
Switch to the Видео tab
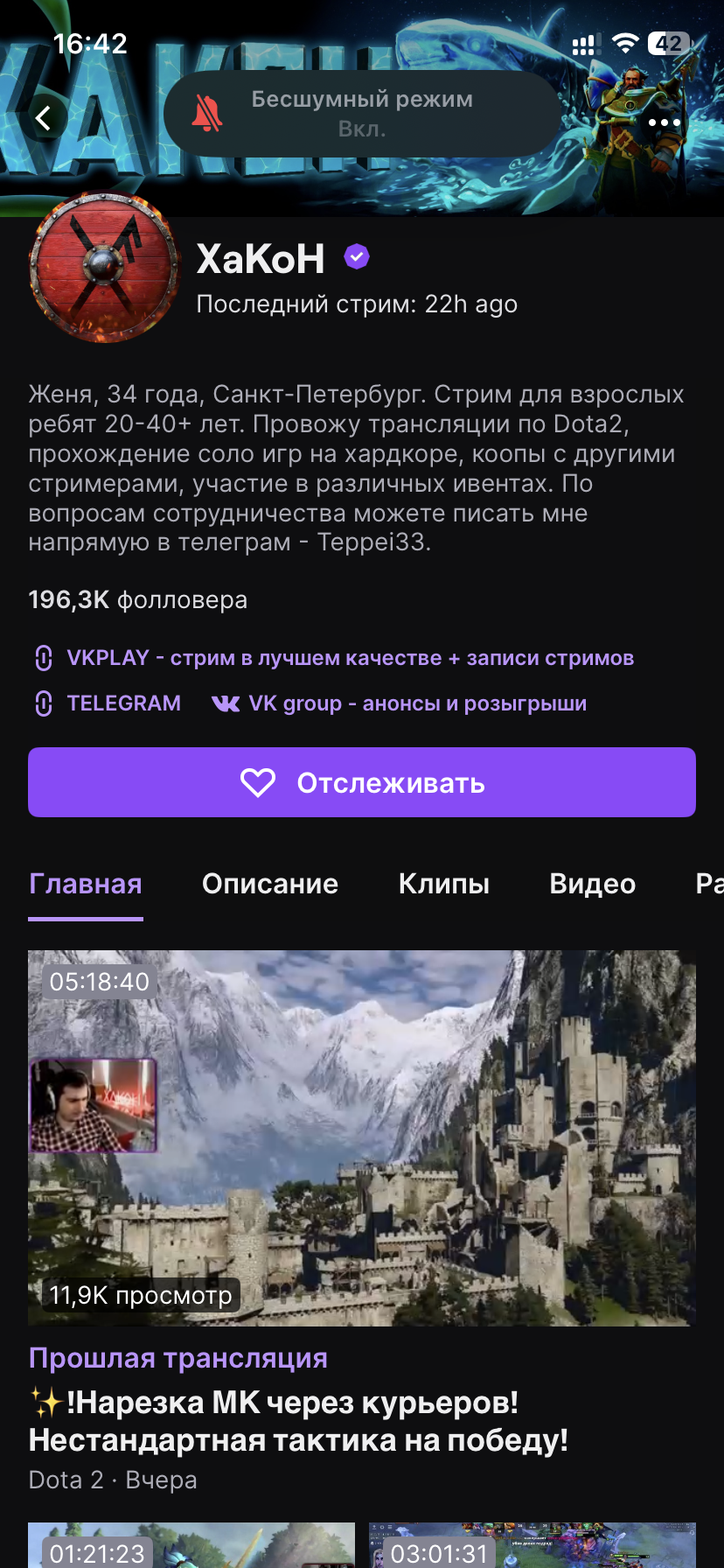[x=593, y=884]
